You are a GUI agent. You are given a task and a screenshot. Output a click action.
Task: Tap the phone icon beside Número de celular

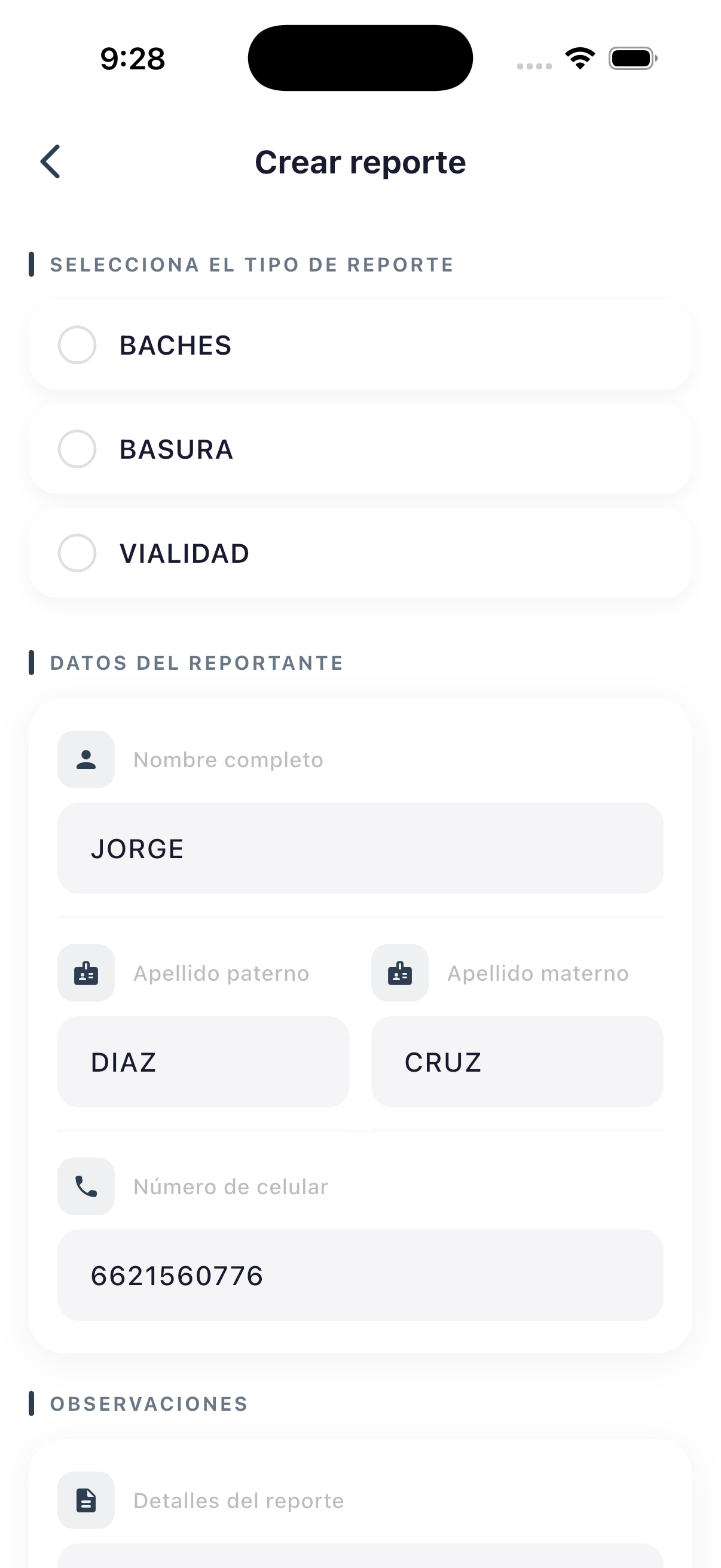(x=85, y=1186)
